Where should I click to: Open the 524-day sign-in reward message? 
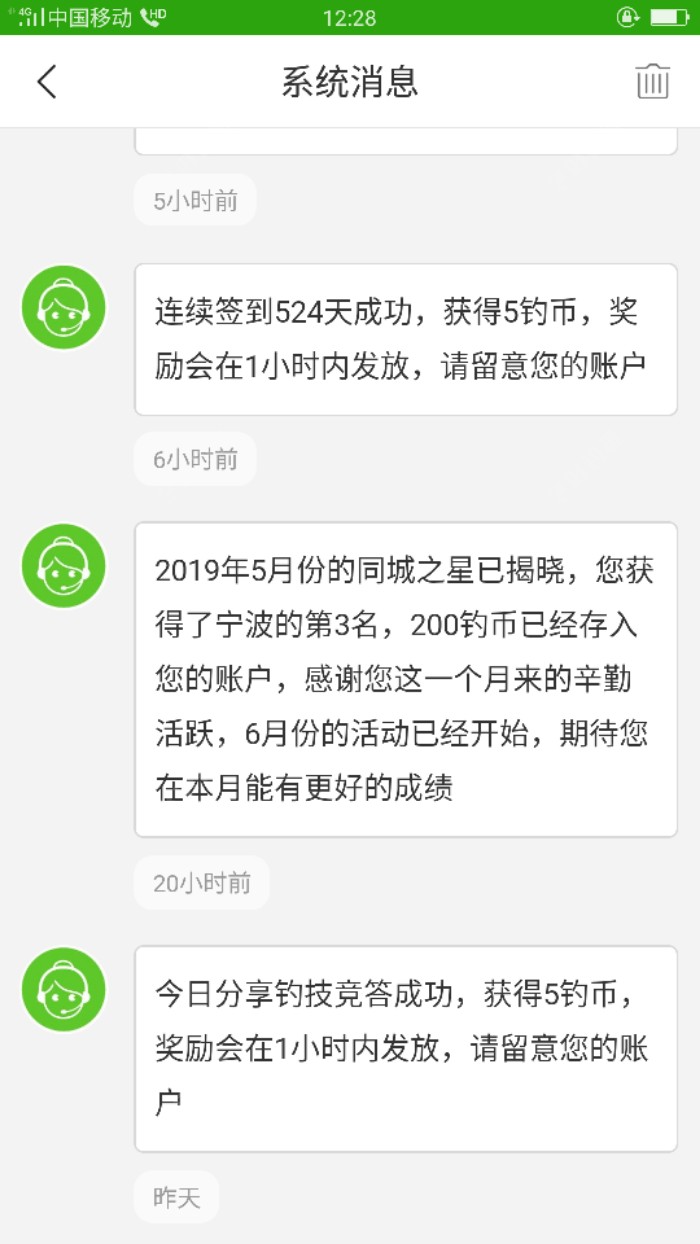pos(405,339)
